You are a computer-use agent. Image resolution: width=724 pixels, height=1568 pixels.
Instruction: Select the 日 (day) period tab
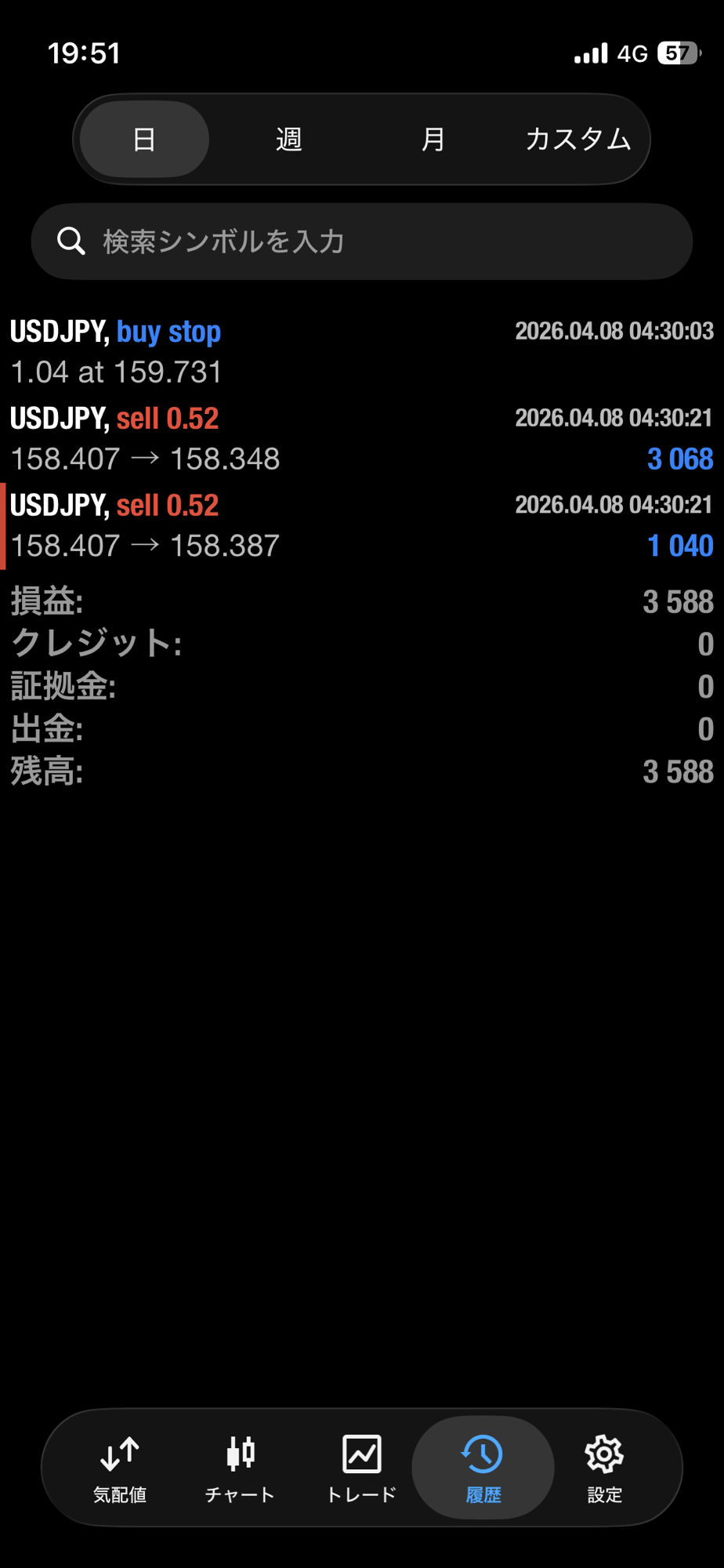(x=144, y=140)
